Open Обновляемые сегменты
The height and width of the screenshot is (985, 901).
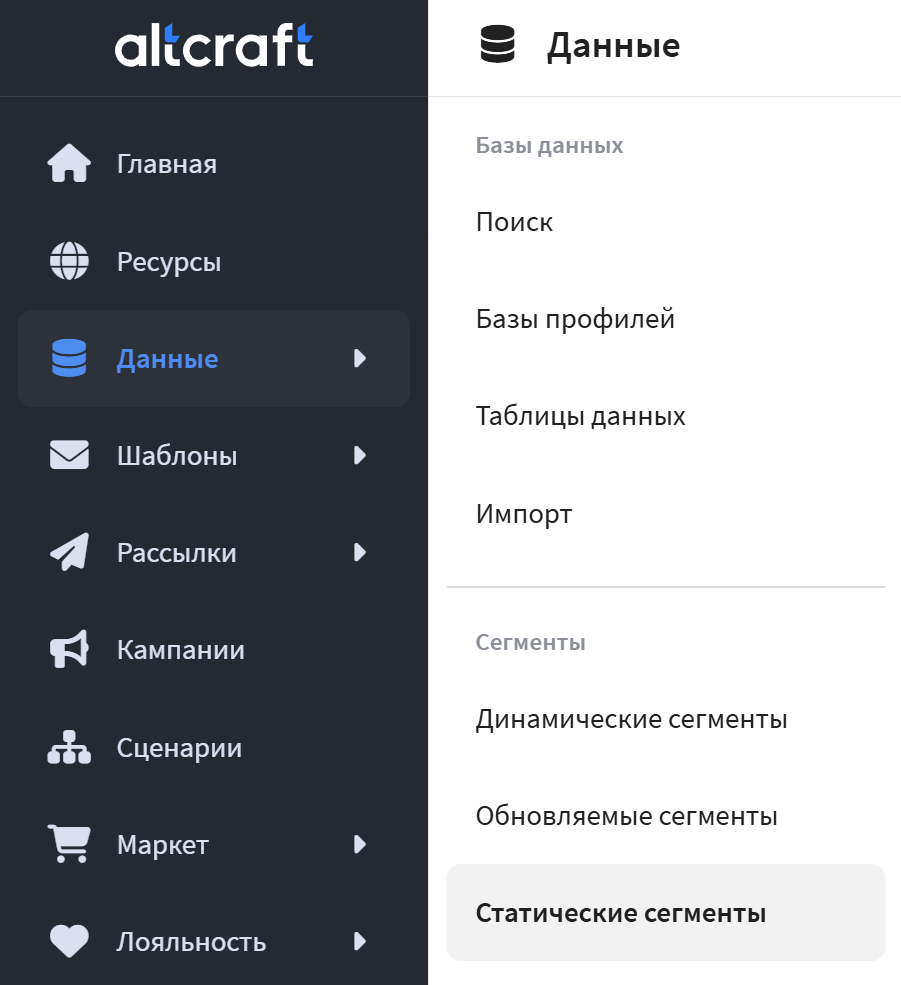click(x=626, y=816)
